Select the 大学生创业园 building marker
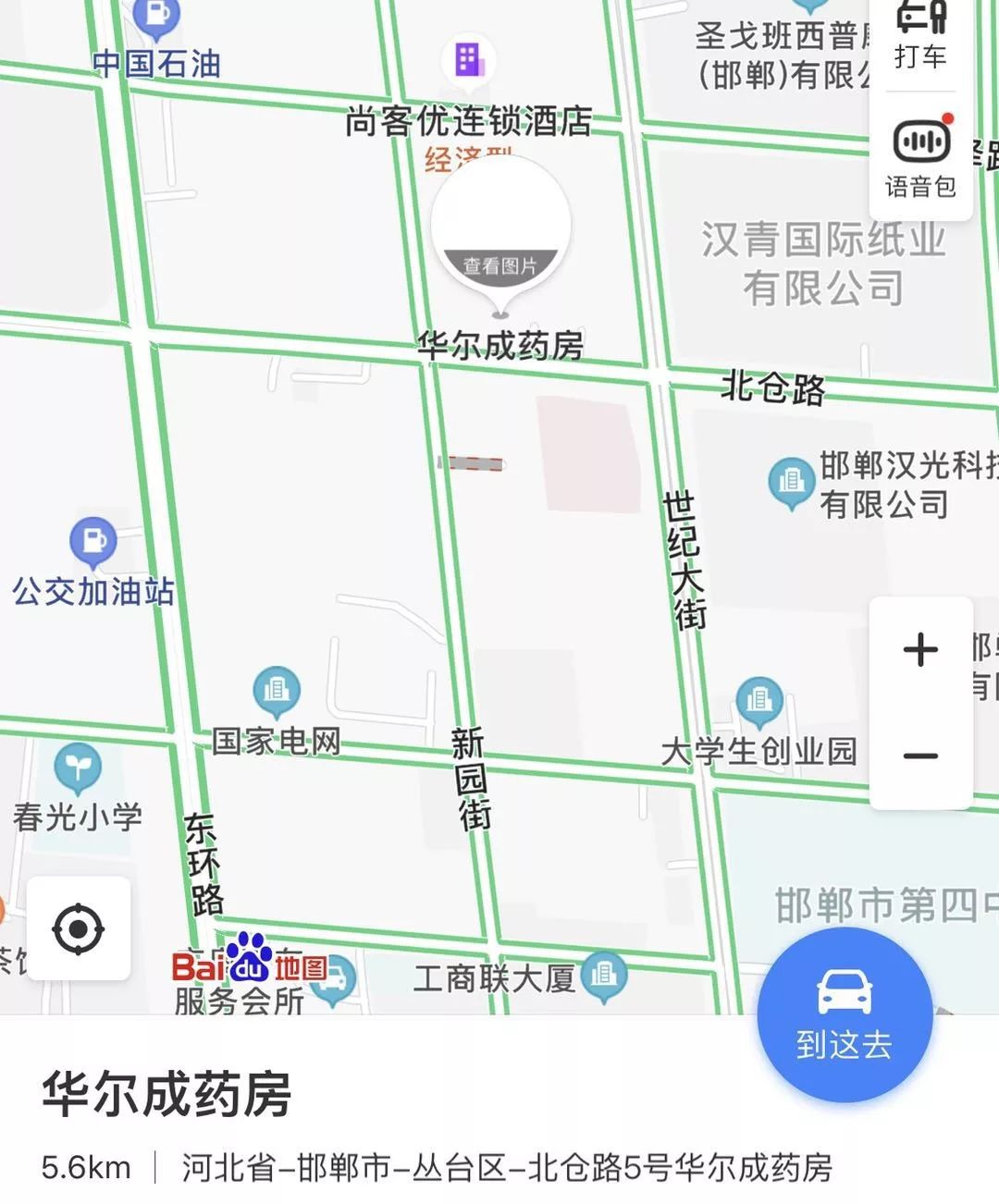The height and width of the screenshot is (1204, 999). pyautogui.click(x=760, y=700)
